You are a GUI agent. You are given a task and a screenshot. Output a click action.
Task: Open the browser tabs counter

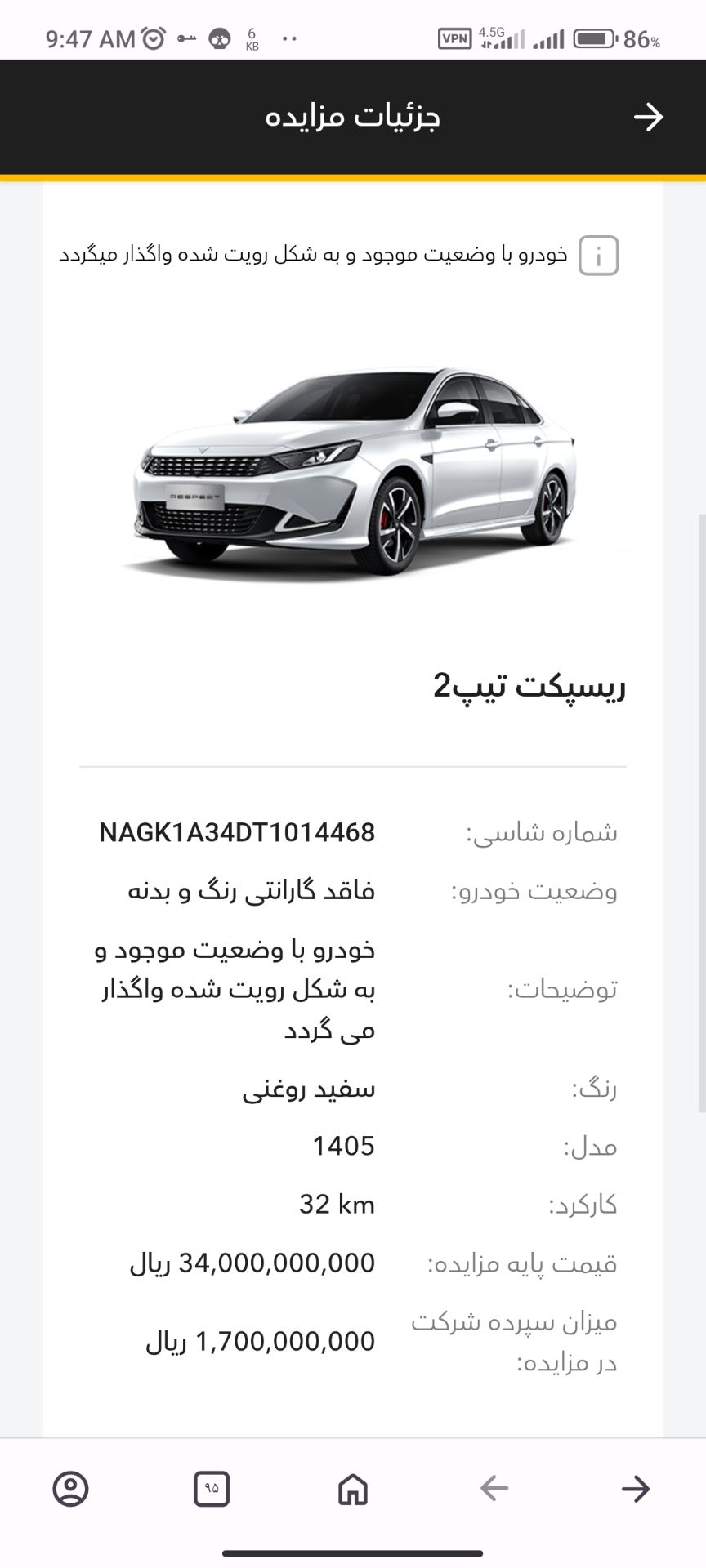[x=212, y=1489]
